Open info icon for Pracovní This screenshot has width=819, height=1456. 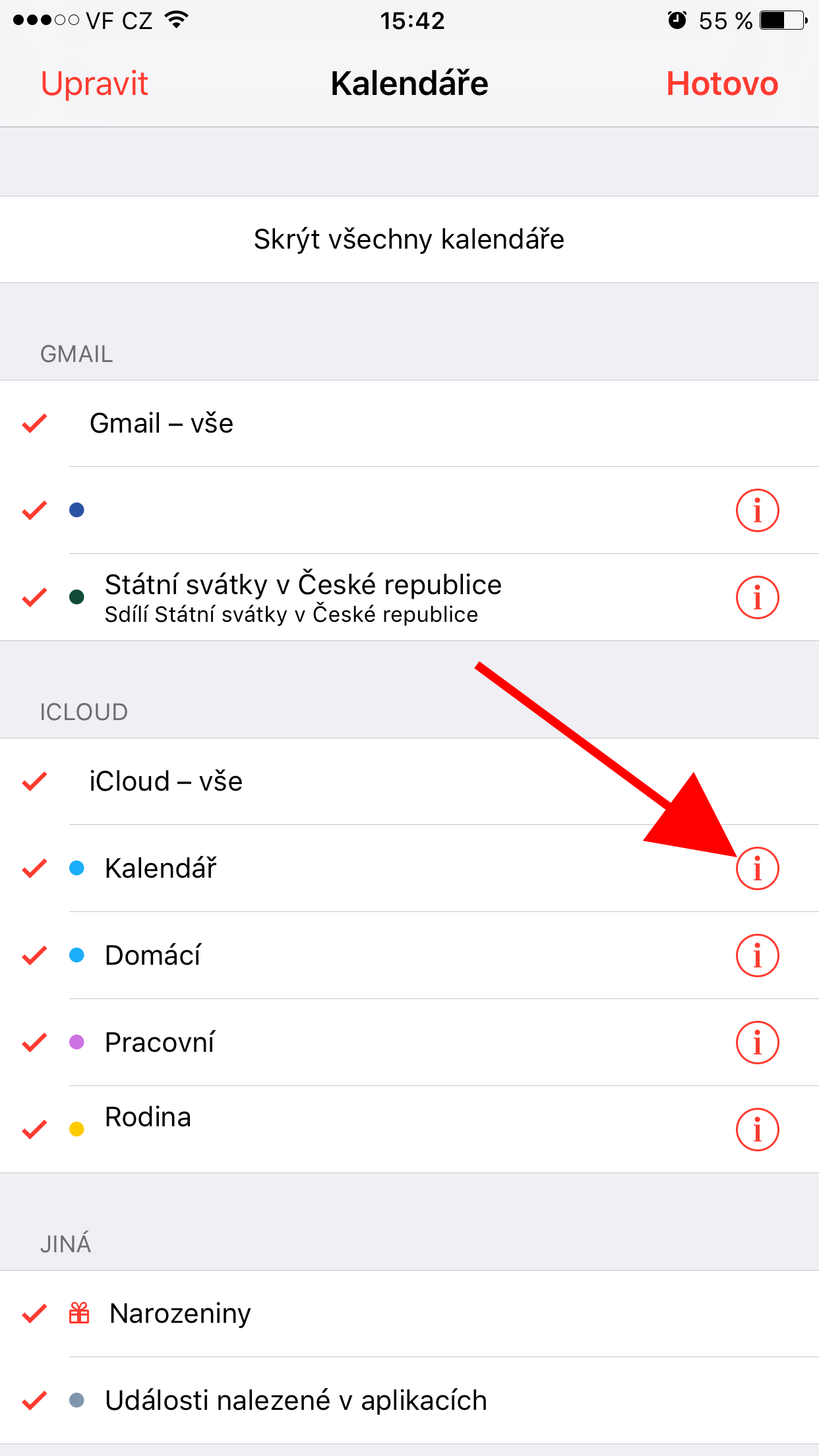click(x=757, y=1043)
